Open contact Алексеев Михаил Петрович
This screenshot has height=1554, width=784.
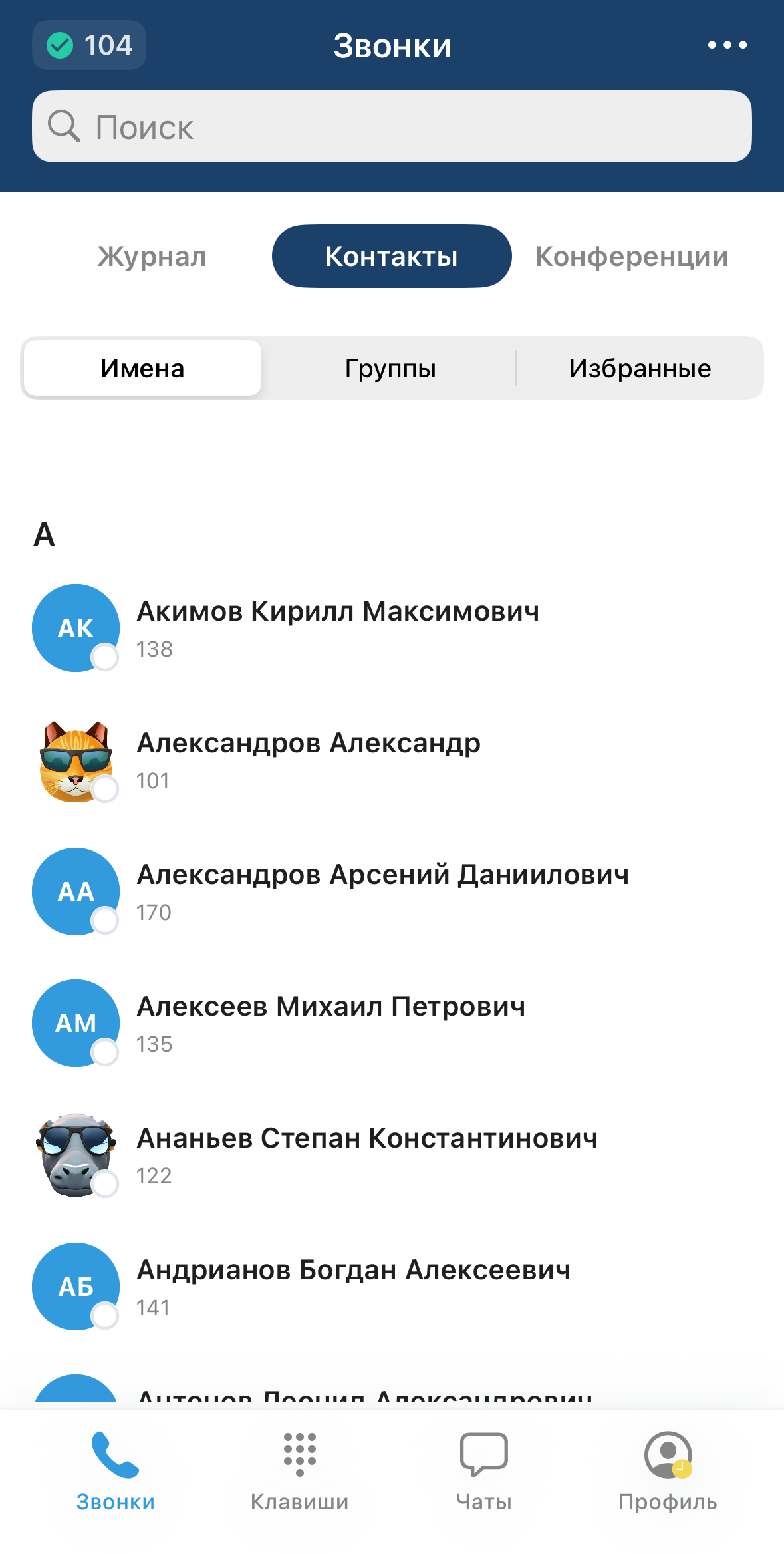[331, 1022]
